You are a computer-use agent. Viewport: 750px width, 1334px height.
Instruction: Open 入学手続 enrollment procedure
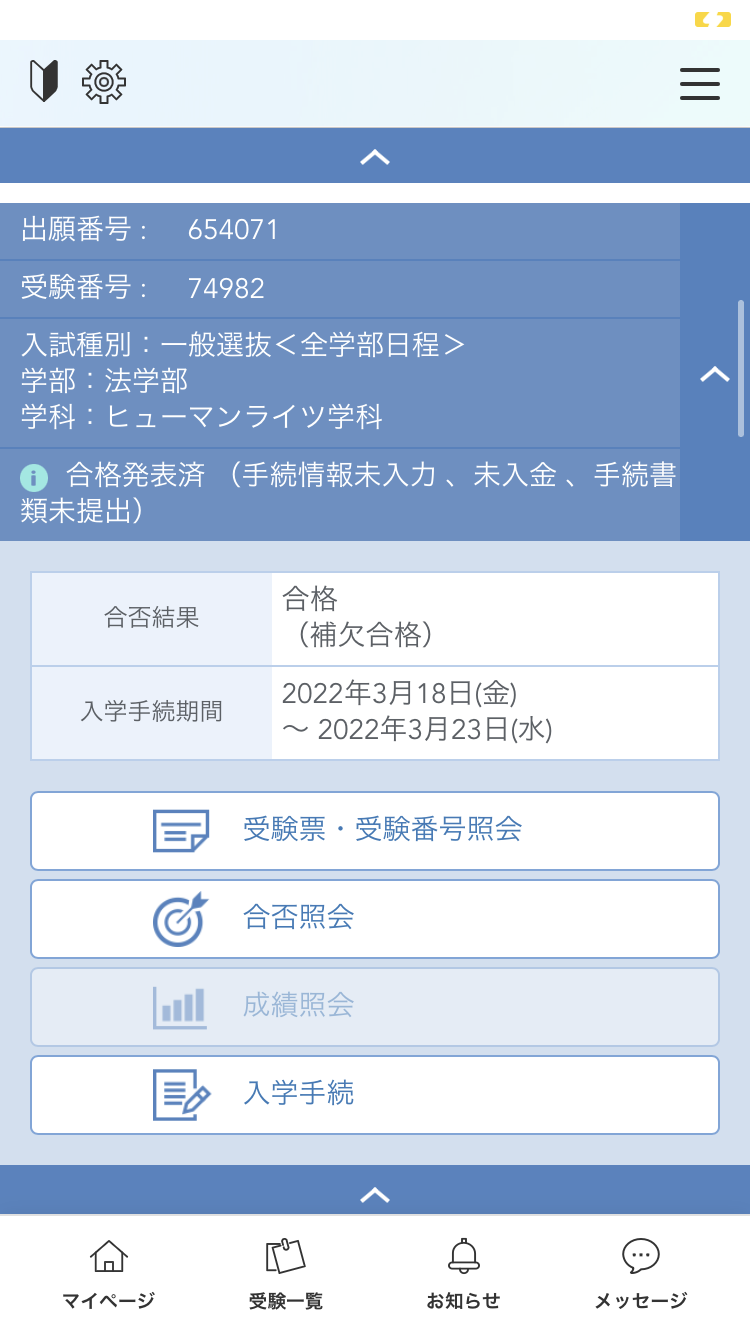[x=375, y=1094]
